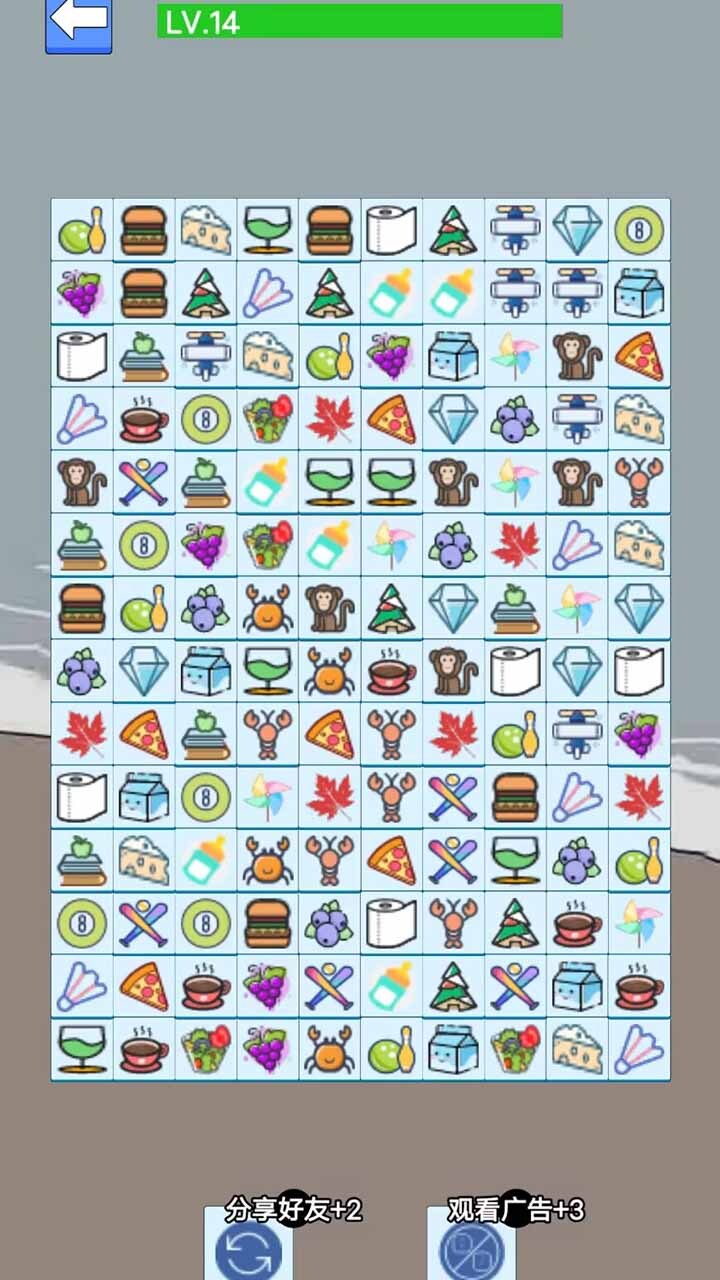
Task: Select the monkey tile between crab and Christmas tree
Action: click(x=330, y=607)
